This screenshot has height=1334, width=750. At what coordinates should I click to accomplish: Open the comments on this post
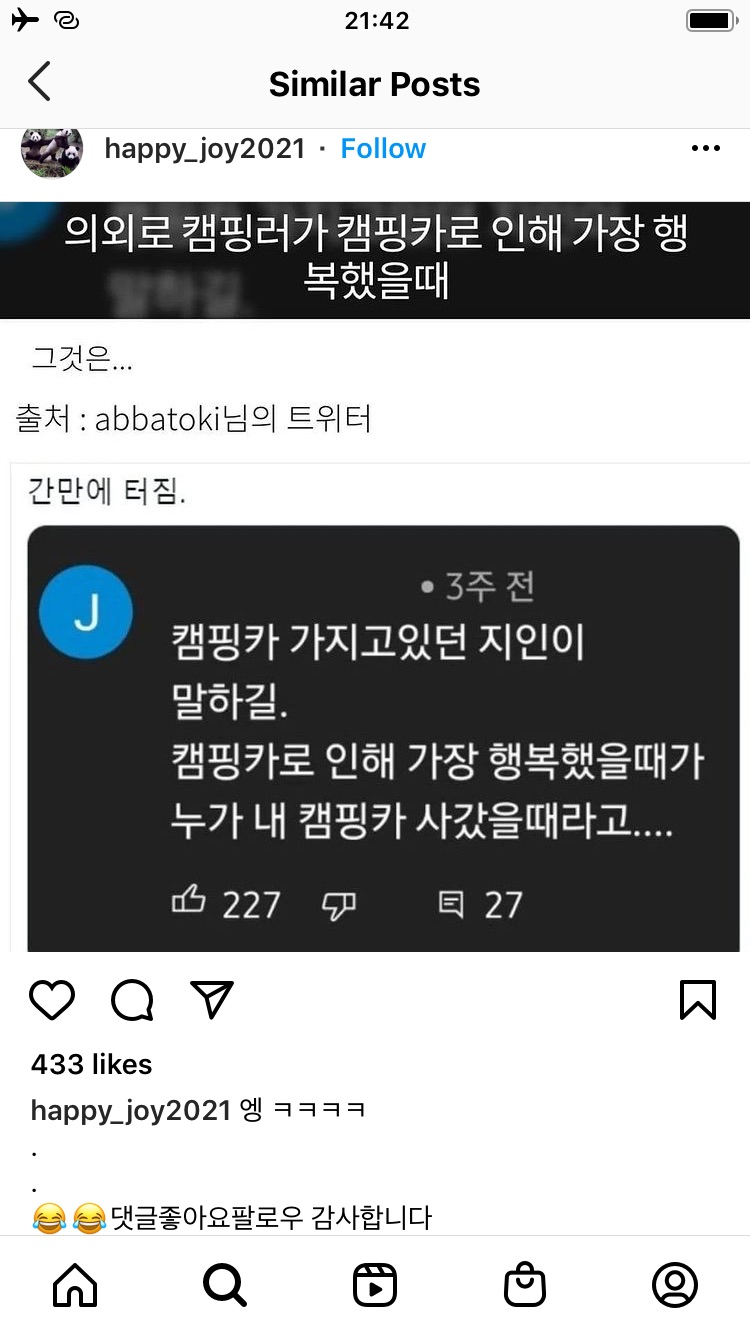132,999
